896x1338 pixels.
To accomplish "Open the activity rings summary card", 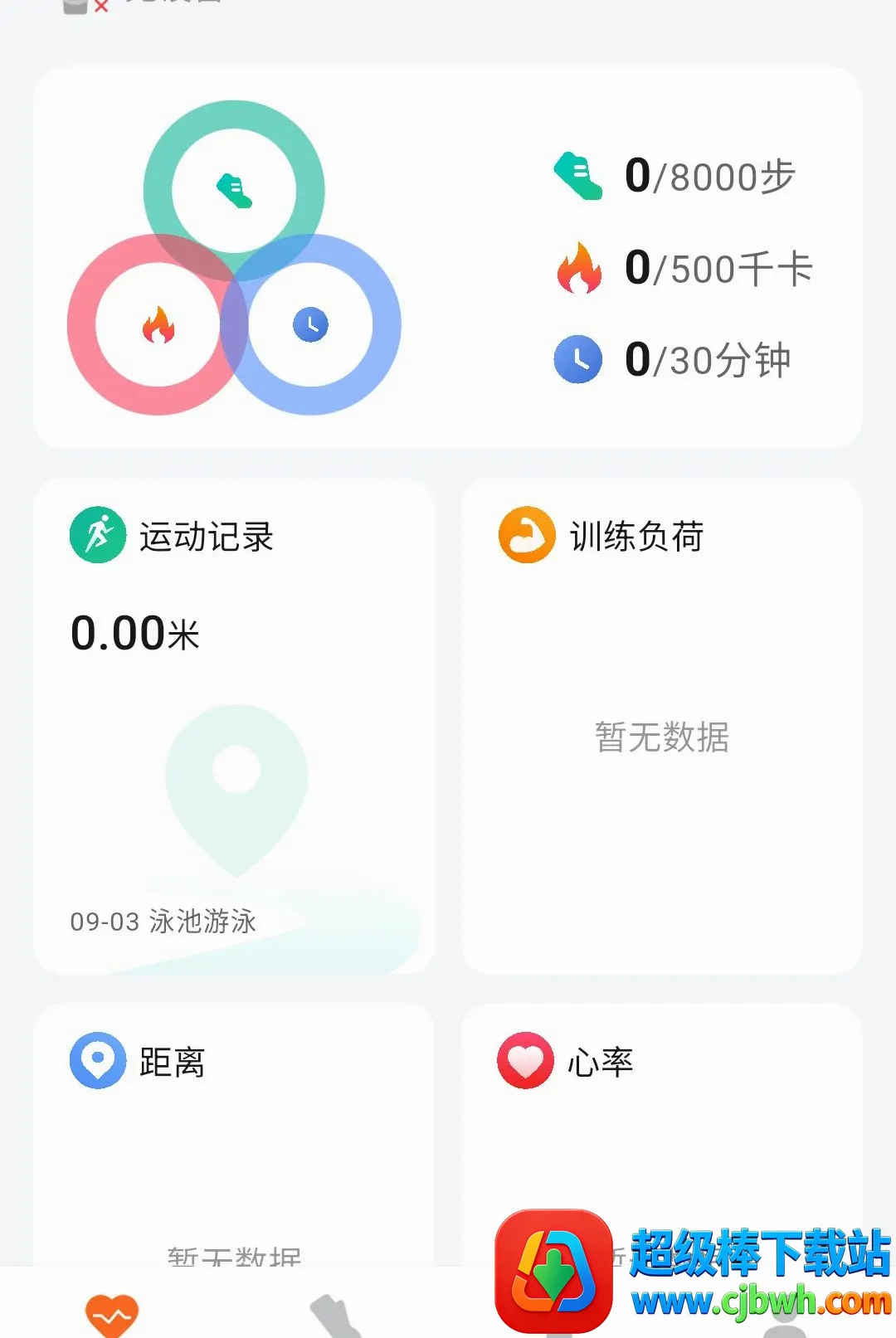I will click(x=448, y=258).
